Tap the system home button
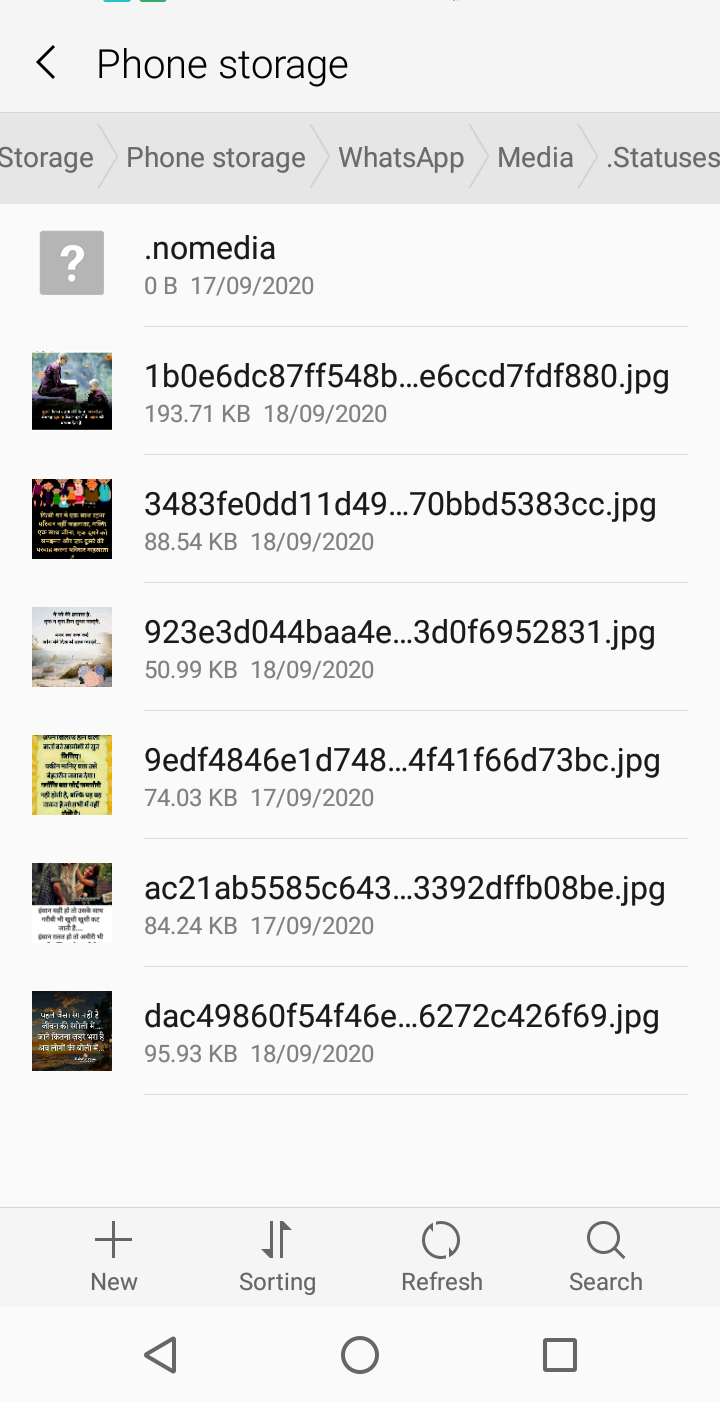 [x=360, y=1355]
